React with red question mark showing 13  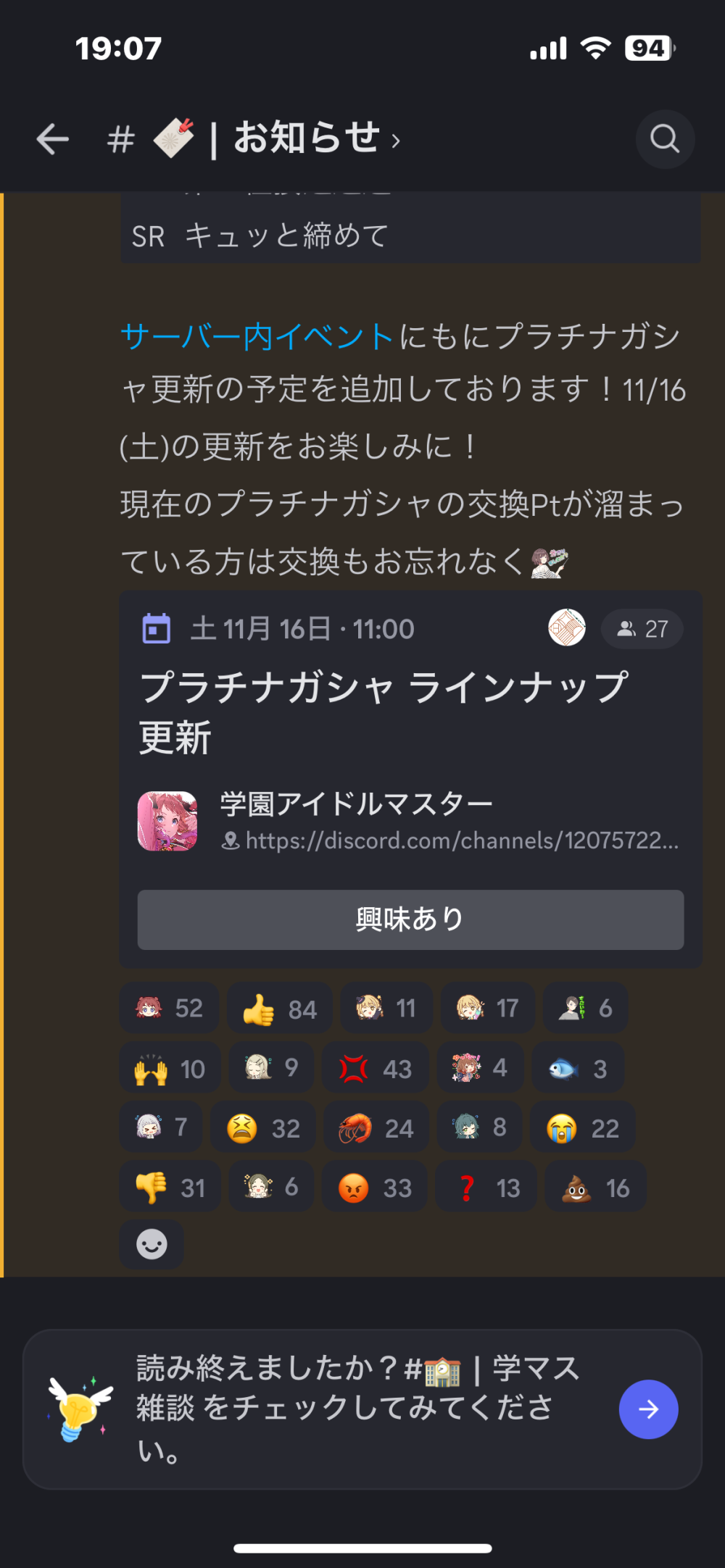tap(486, 1188)
